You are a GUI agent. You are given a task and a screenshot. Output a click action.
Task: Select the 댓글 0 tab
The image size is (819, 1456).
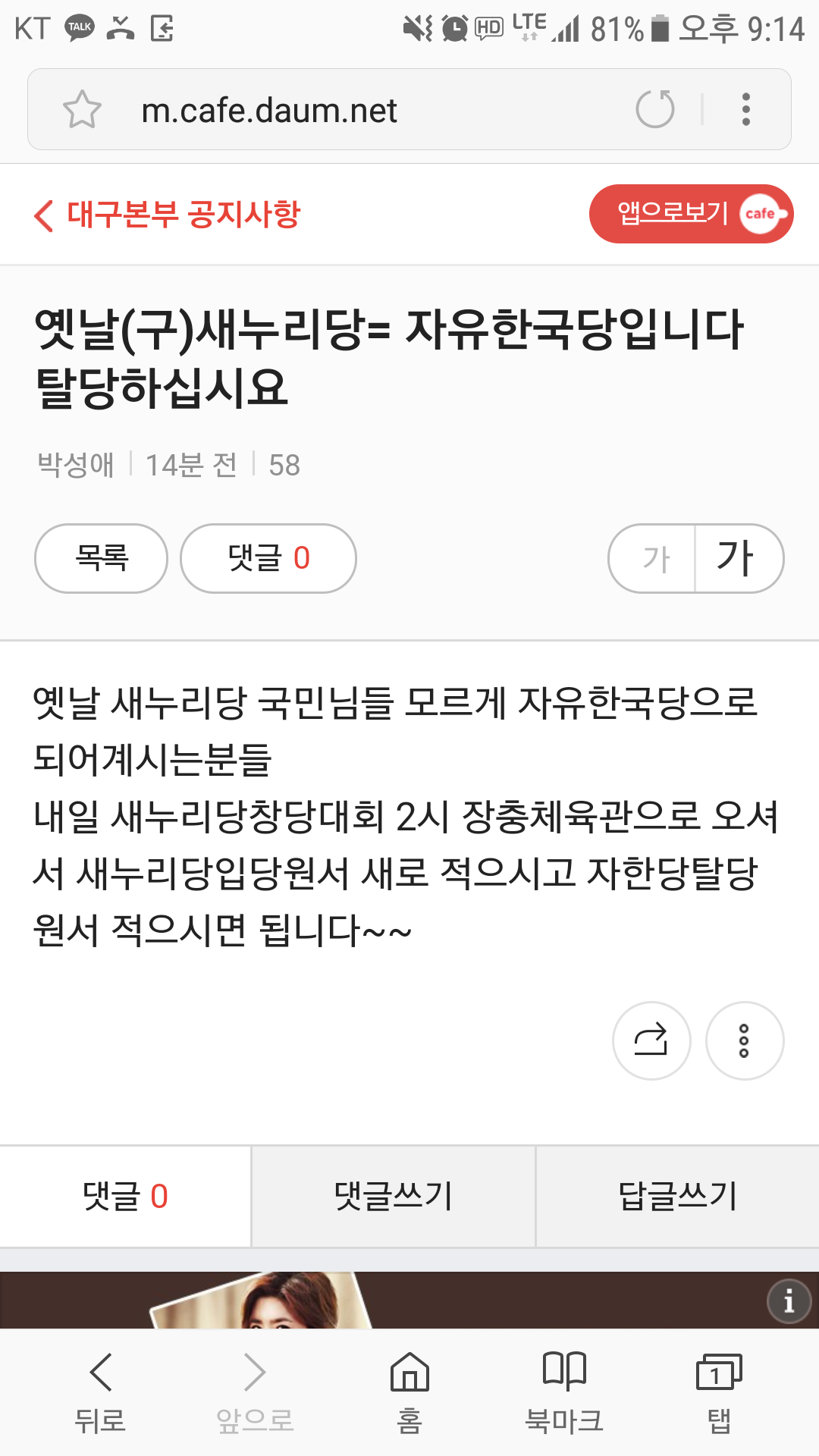click(x=125, y=1197)
